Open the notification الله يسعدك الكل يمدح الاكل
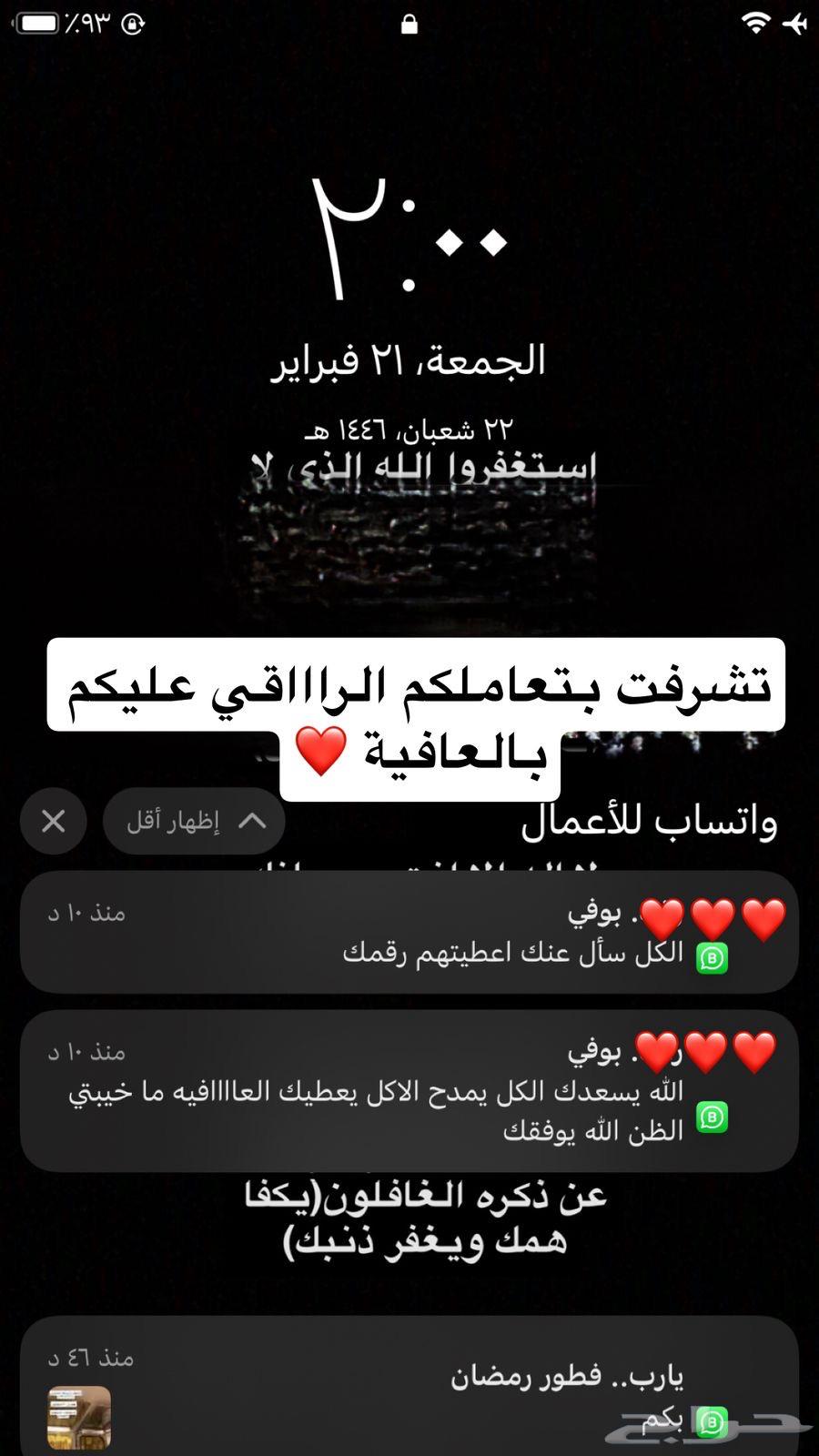 pyautogui.click(x=409, y=1090)
